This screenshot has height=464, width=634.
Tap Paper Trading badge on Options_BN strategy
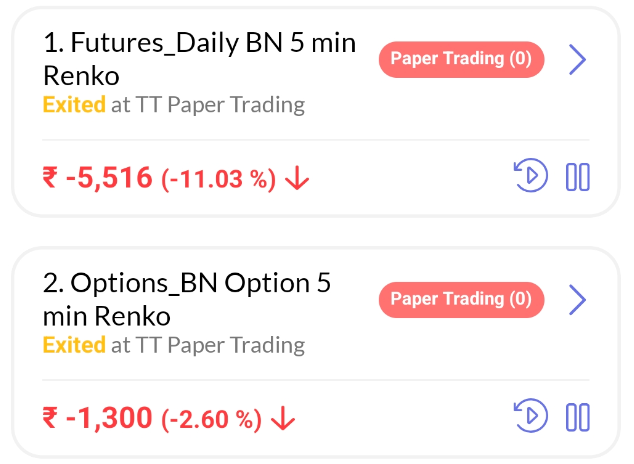461,299
